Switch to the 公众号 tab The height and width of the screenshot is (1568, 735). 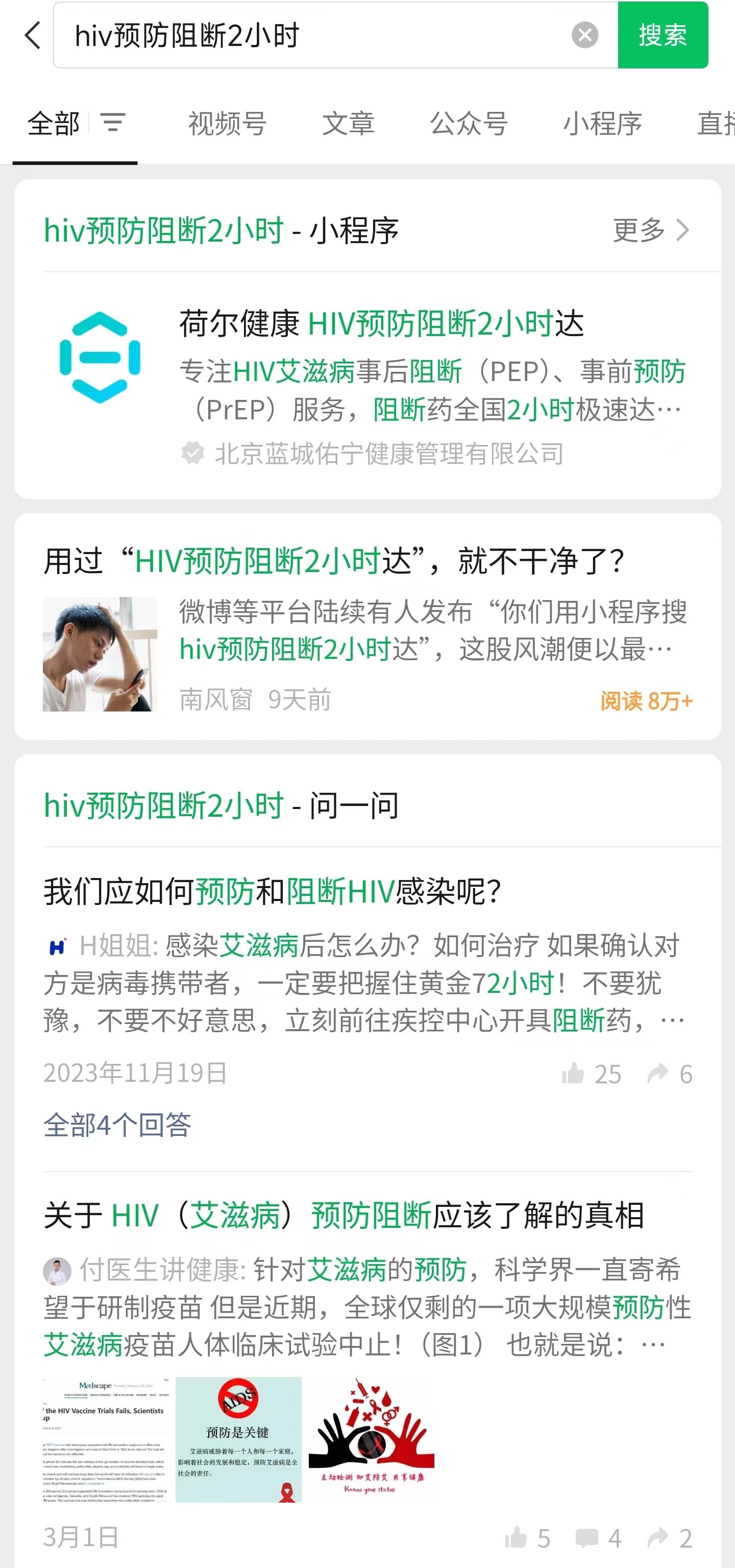[469, 124]
